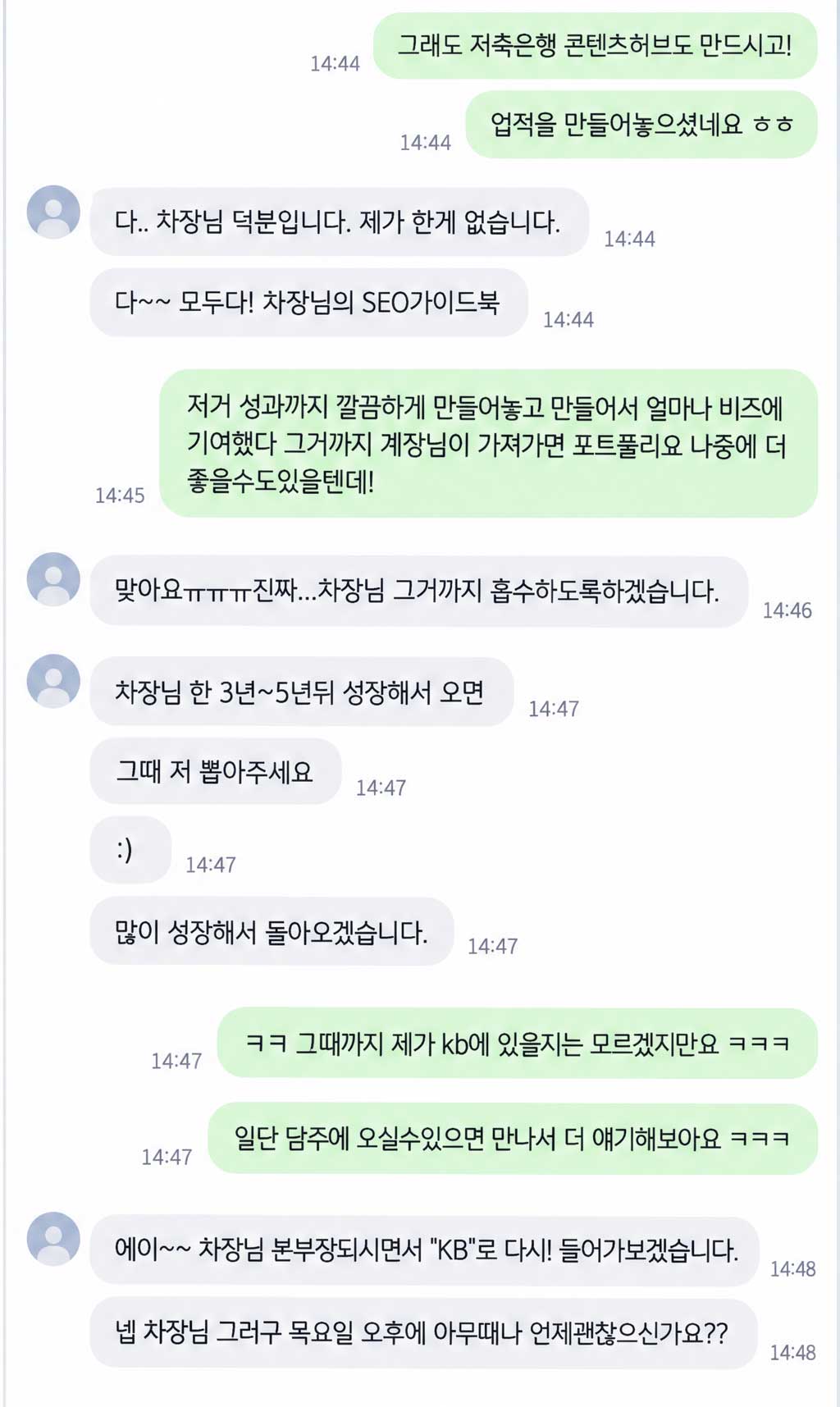Open sender's avatar beside '다.. 차장님 덕분입니다' message

click(x=53, y=212)
